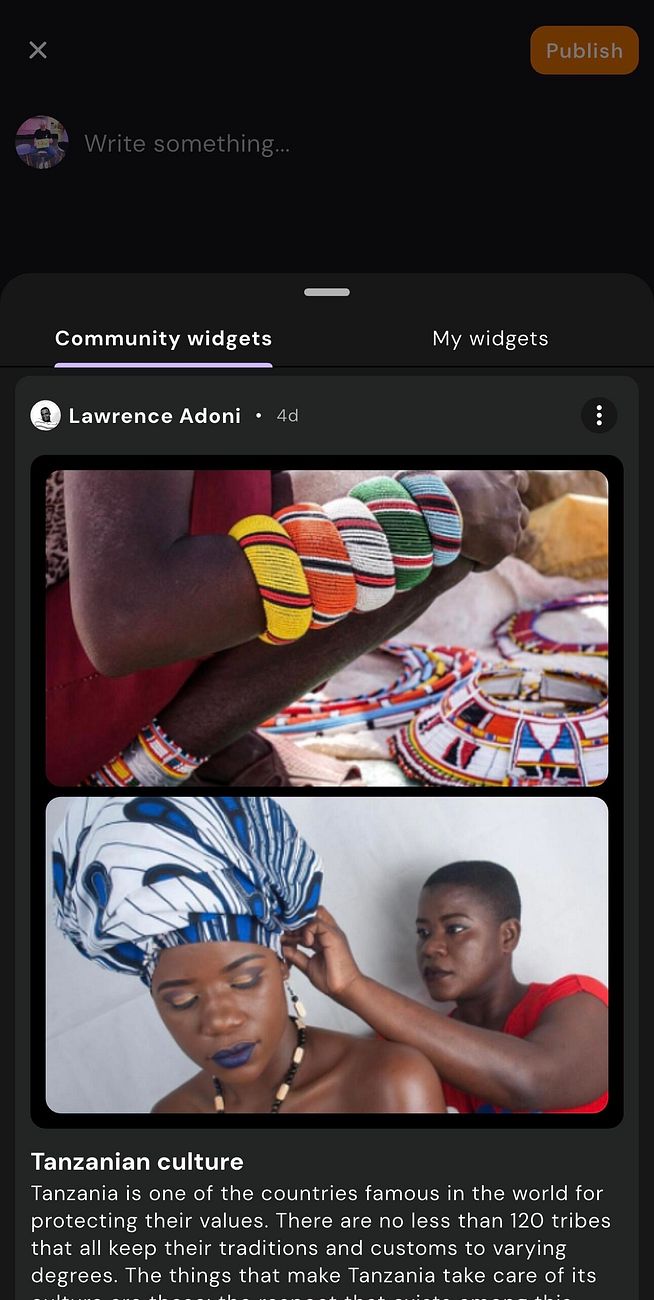Tap the Publish button
Viewport: 654px width, 1300px height.
584,51
